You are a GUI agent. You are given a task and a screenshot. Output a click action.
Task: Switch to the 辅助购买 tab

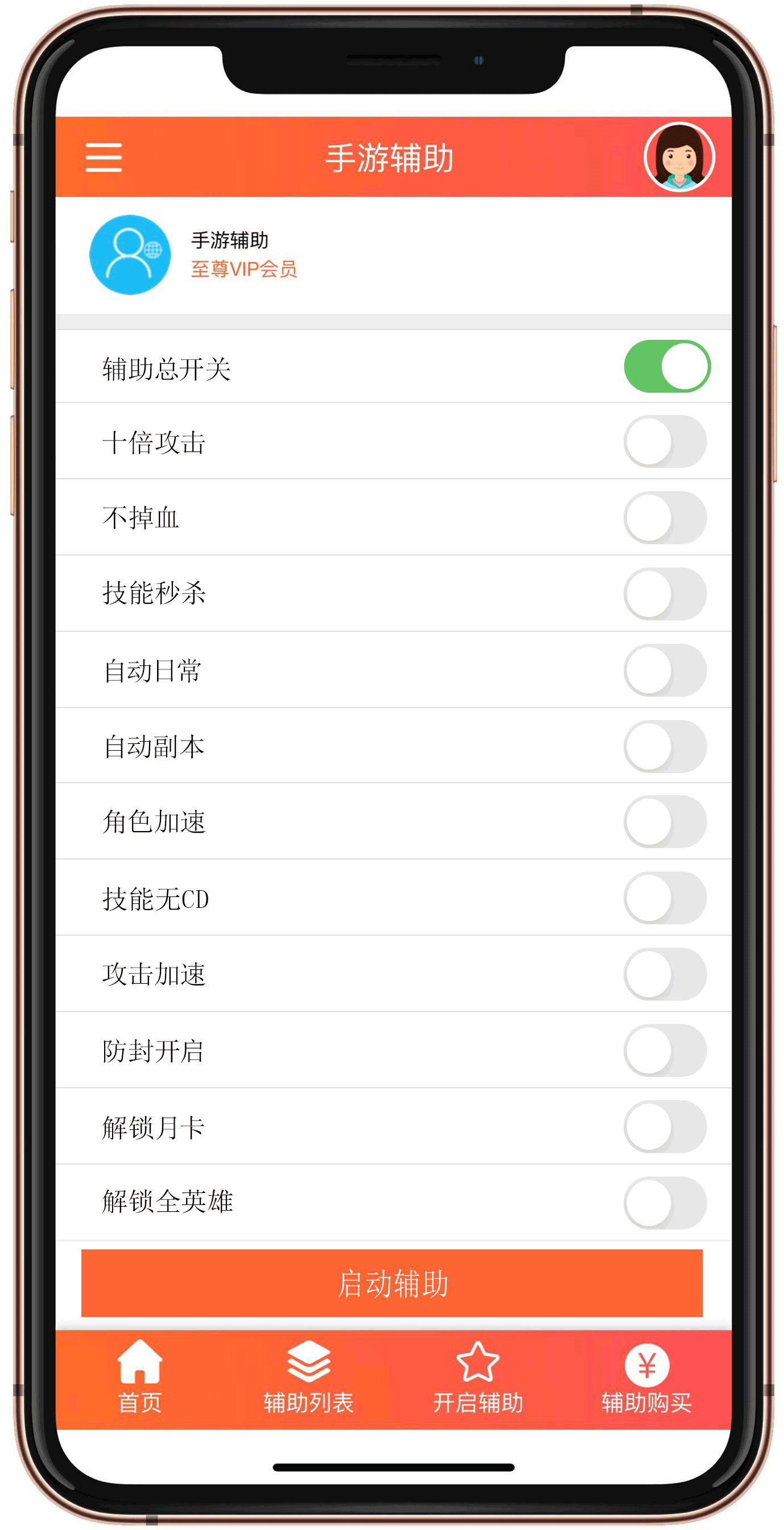647,1377
